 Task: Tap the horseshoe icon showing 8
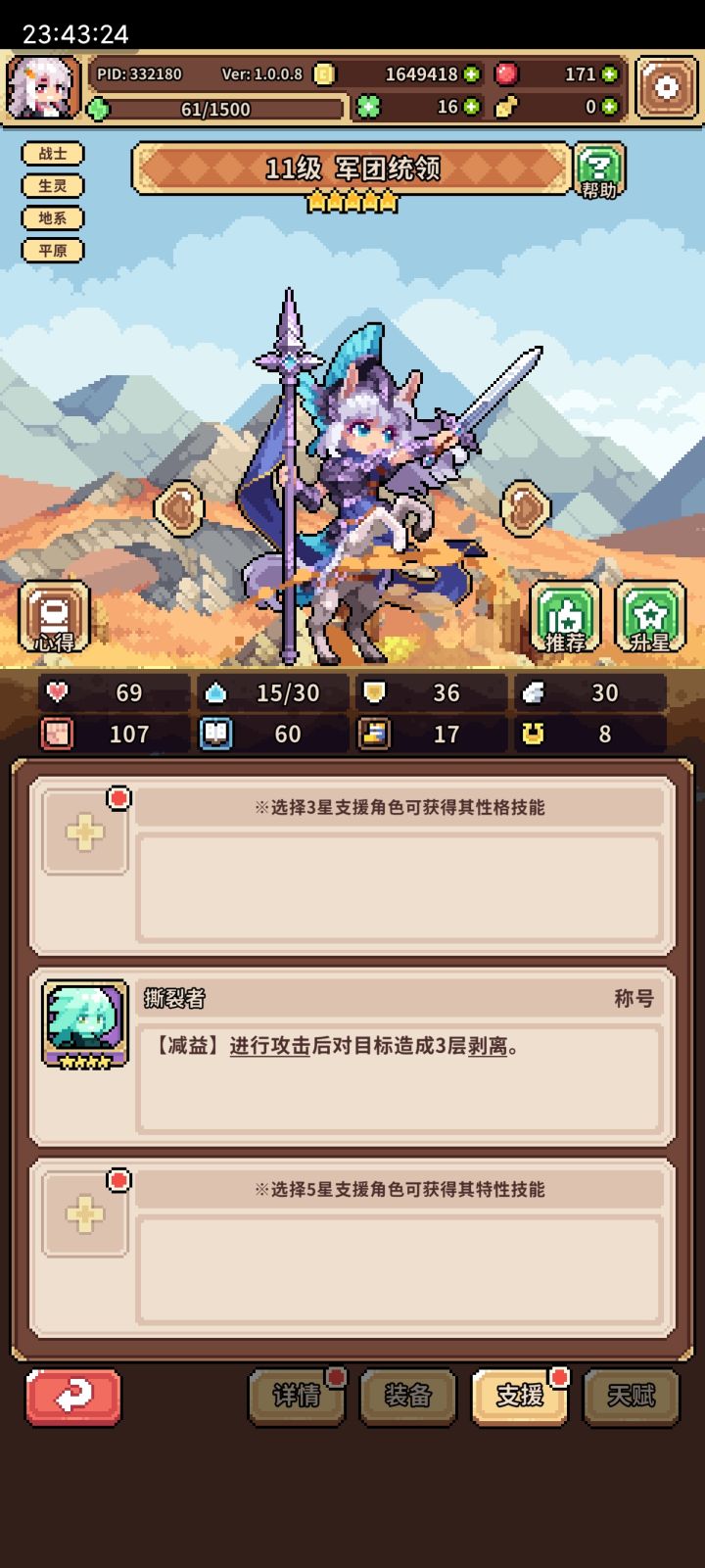(533, 734)
